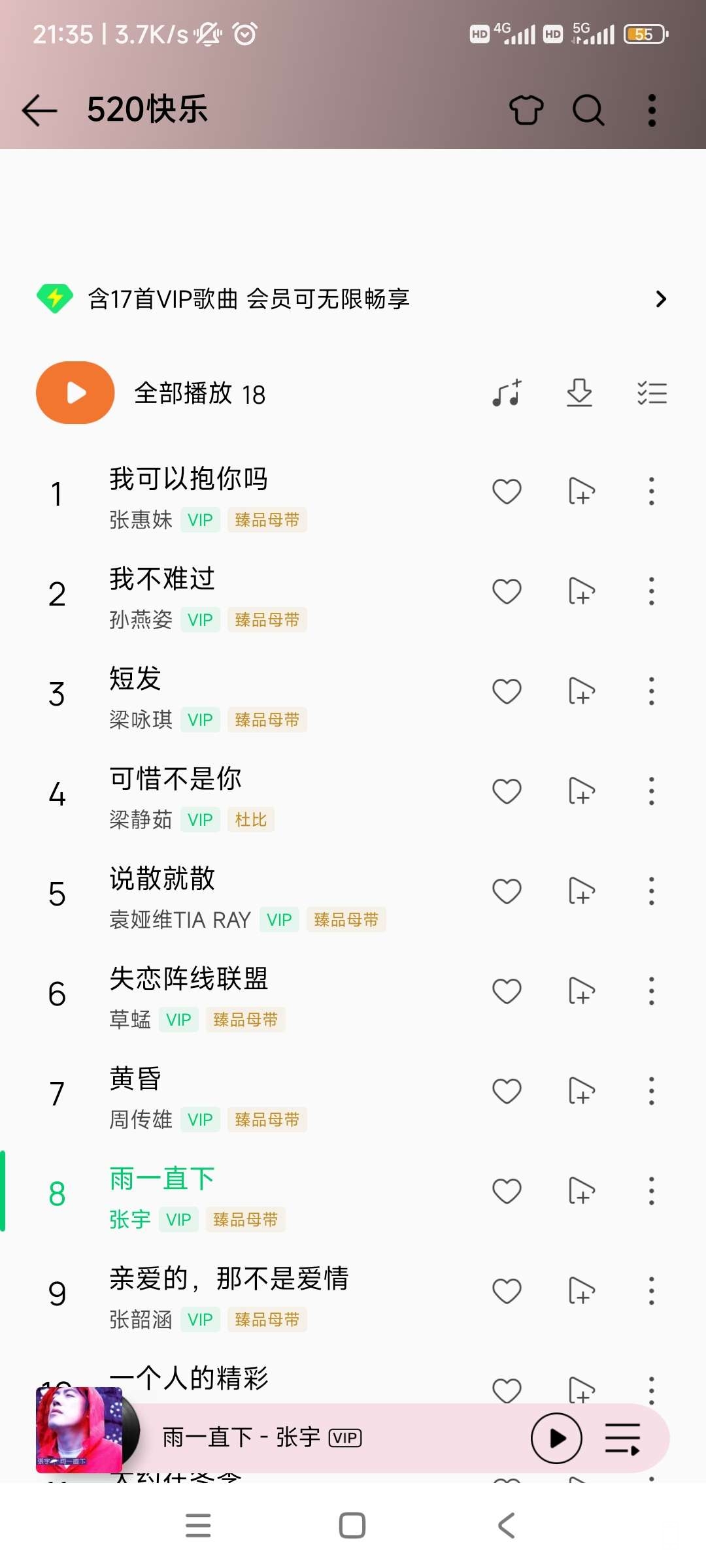Open the play queue in mini player

pos(622,1437)
